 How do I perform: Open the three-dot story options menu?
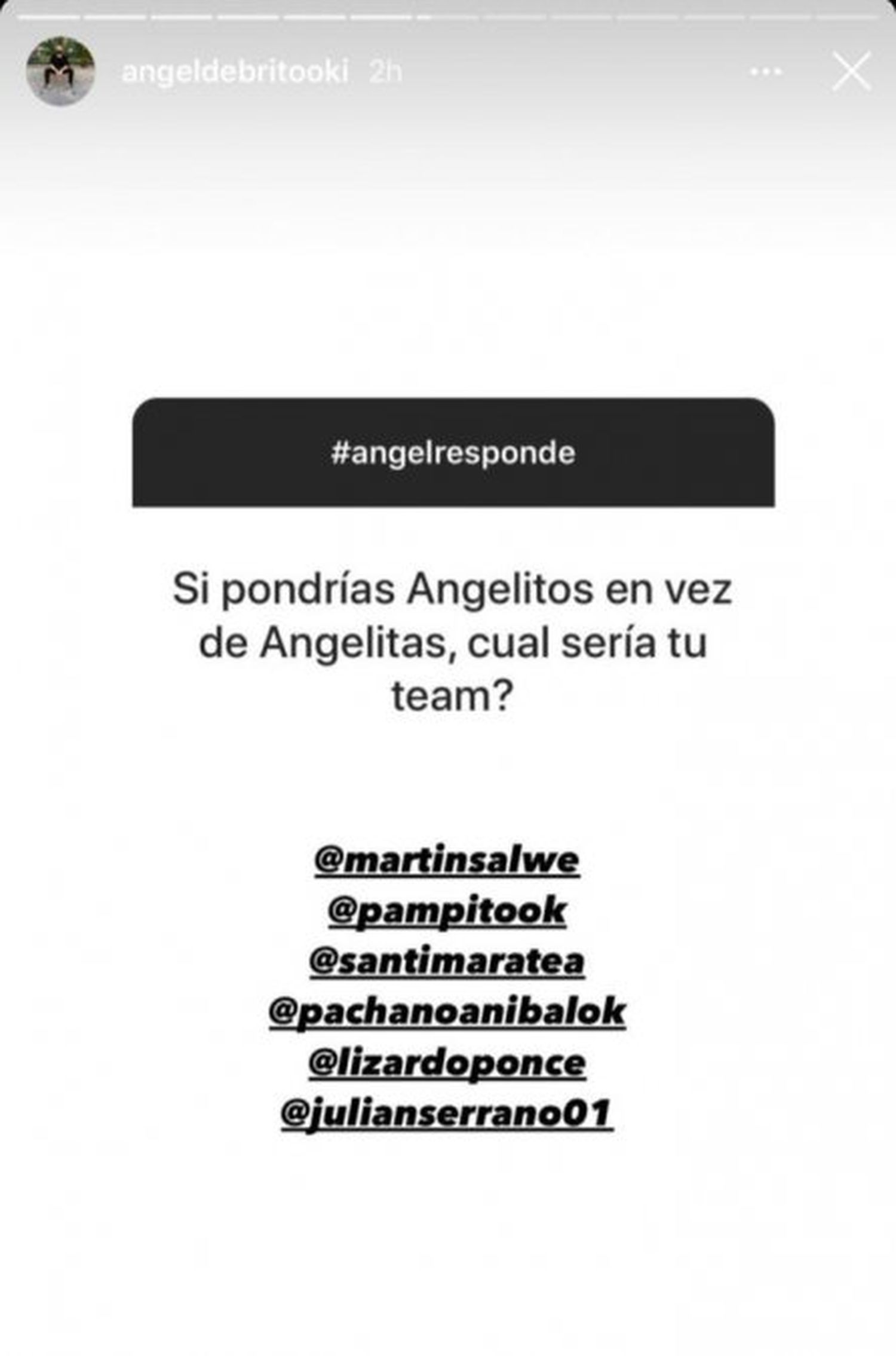pos(765,72)
